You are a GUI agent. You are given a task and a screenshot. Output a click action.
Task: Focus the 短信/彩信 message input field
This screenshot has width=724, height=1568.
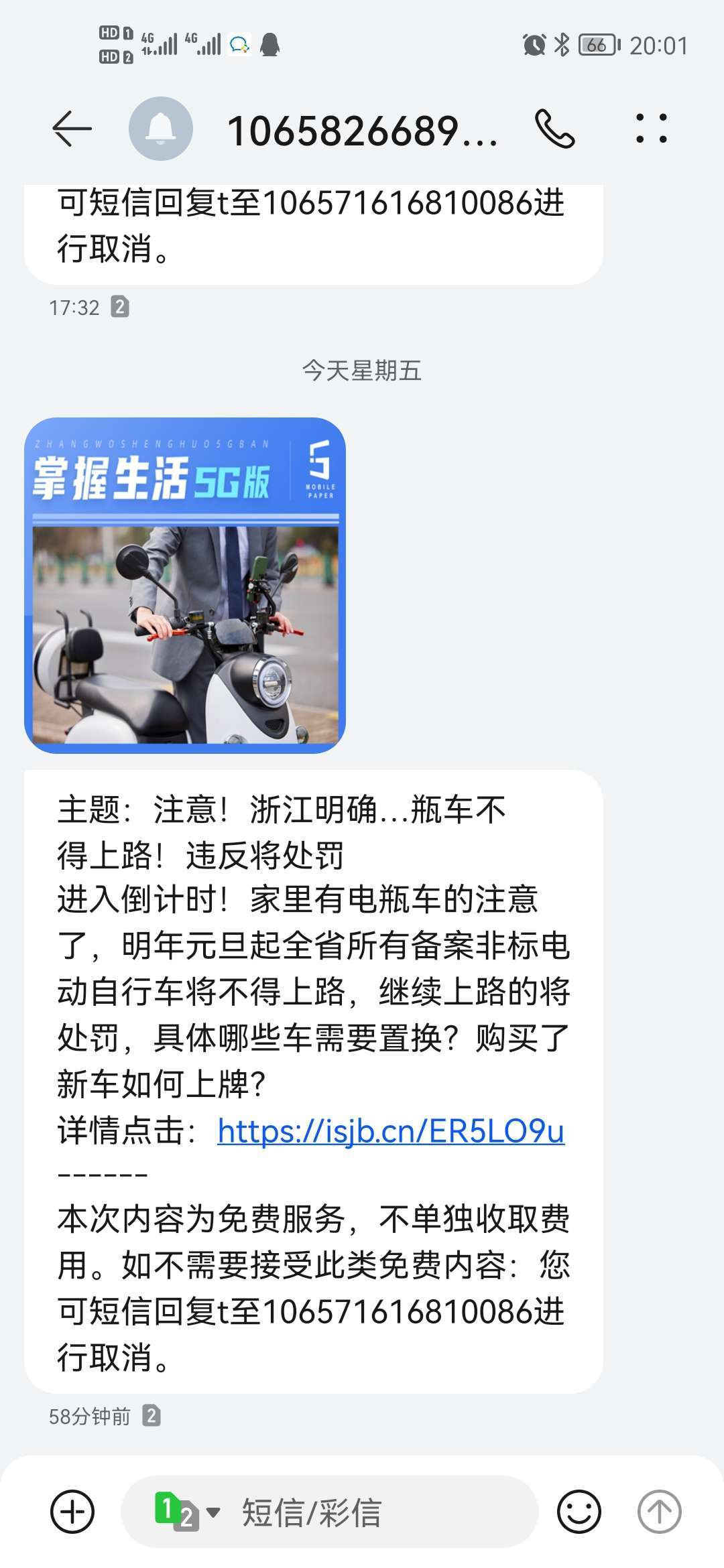375,1512
